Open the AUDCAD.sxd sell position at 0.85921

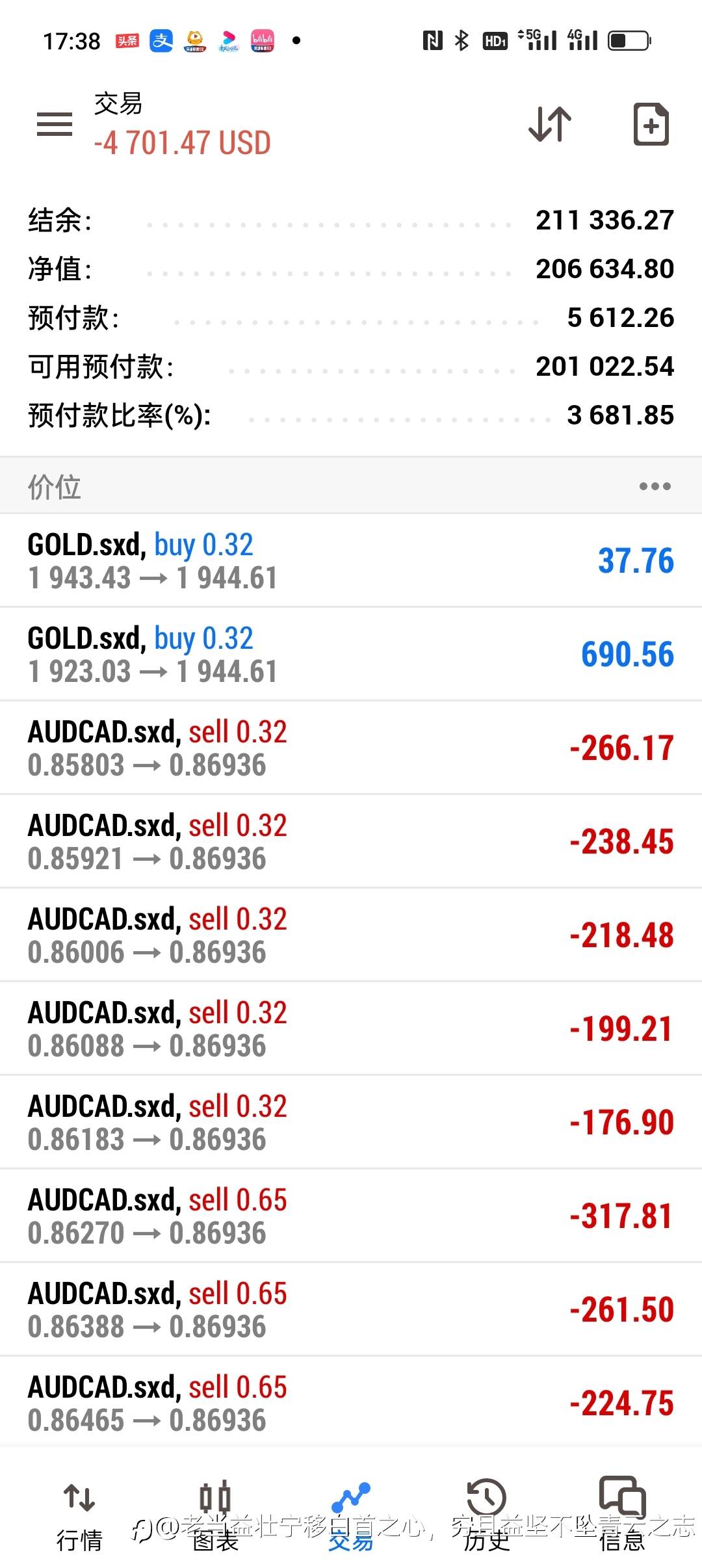(351, 841)
